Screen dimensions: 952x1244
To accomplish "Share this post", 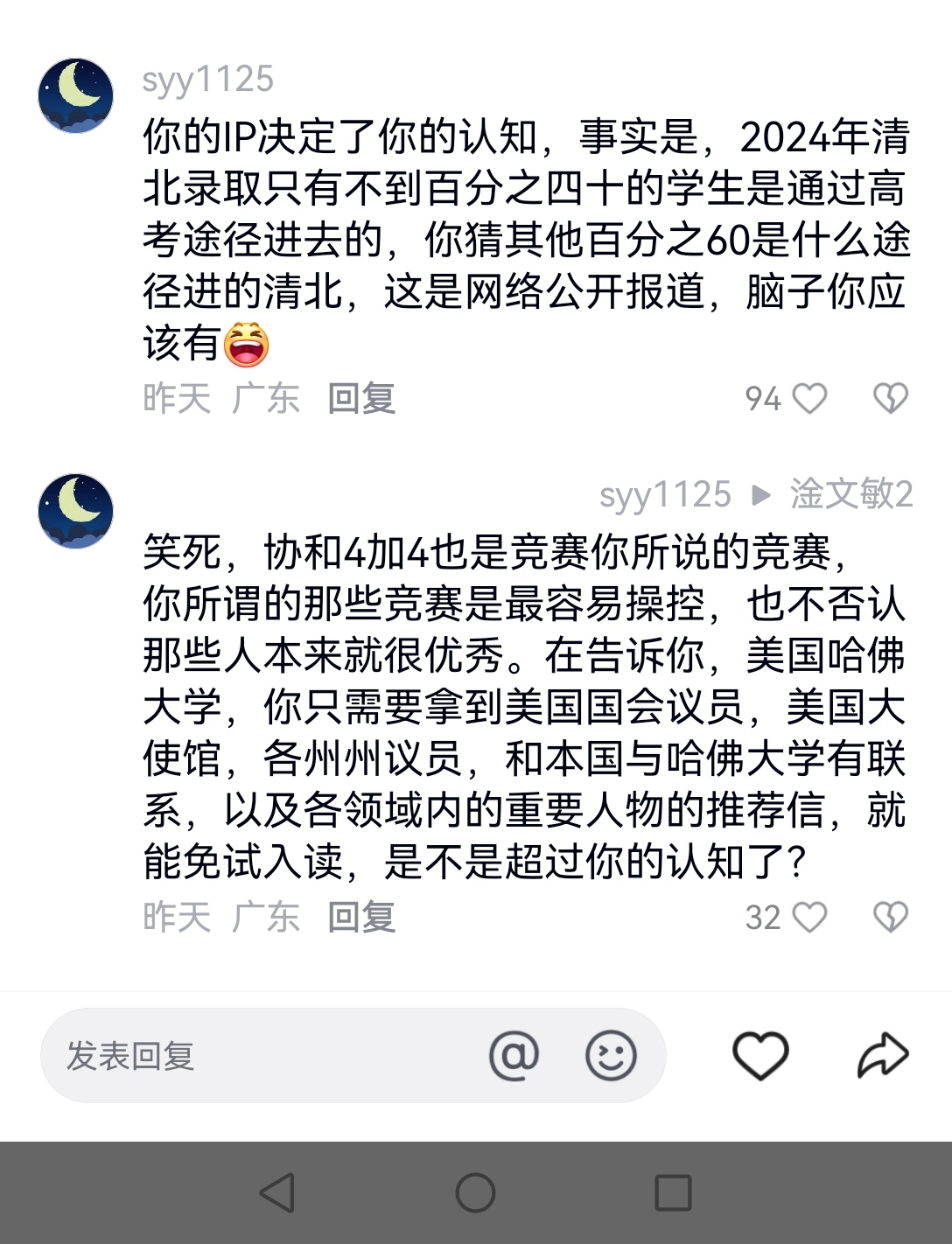I will click(882, 1056).
